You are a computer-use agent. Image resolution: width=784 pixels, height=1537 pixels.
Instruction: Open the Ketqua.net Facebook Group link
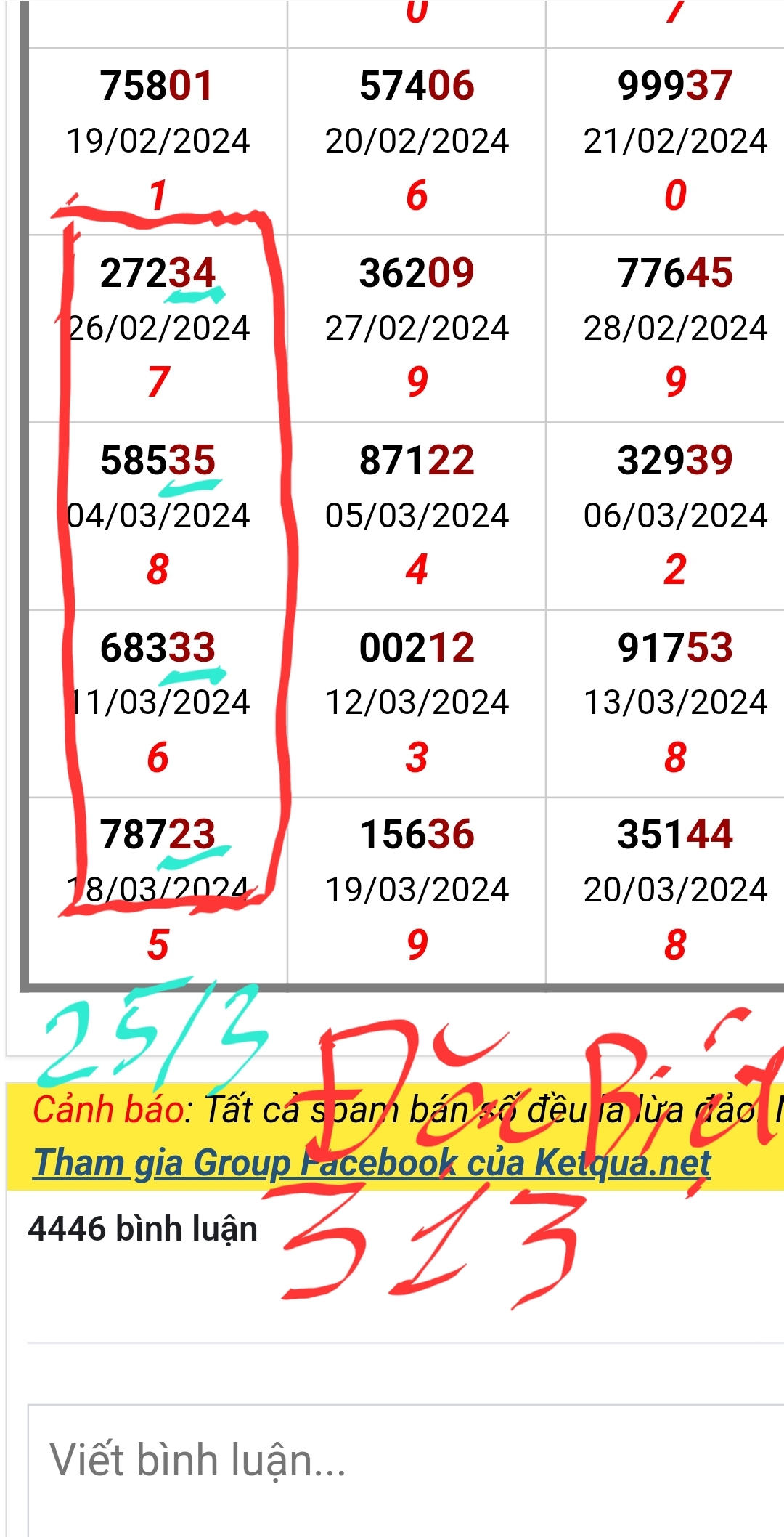coord(372,1163)
